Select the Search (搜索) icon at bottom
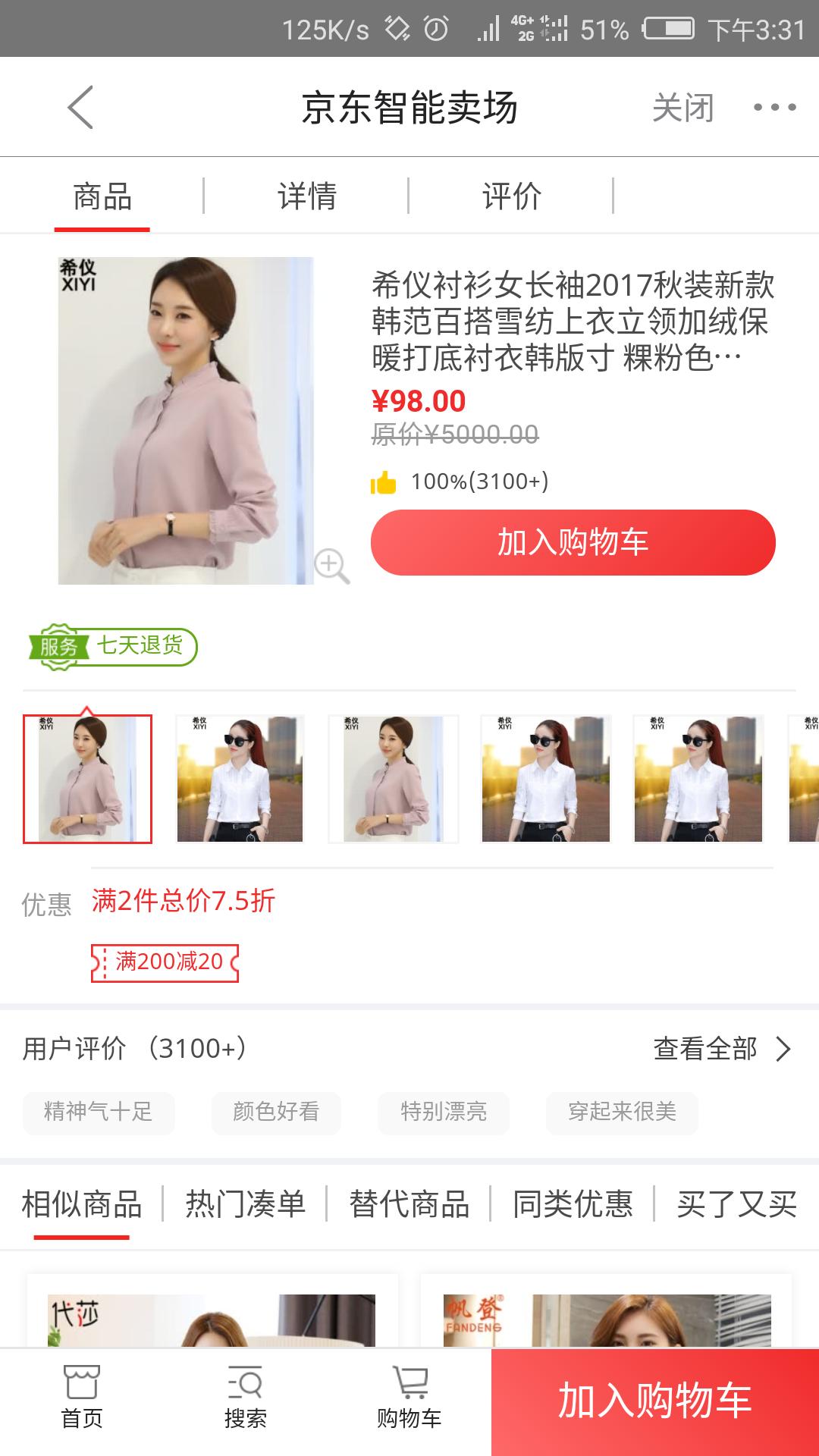 (x=245, y=1399)
